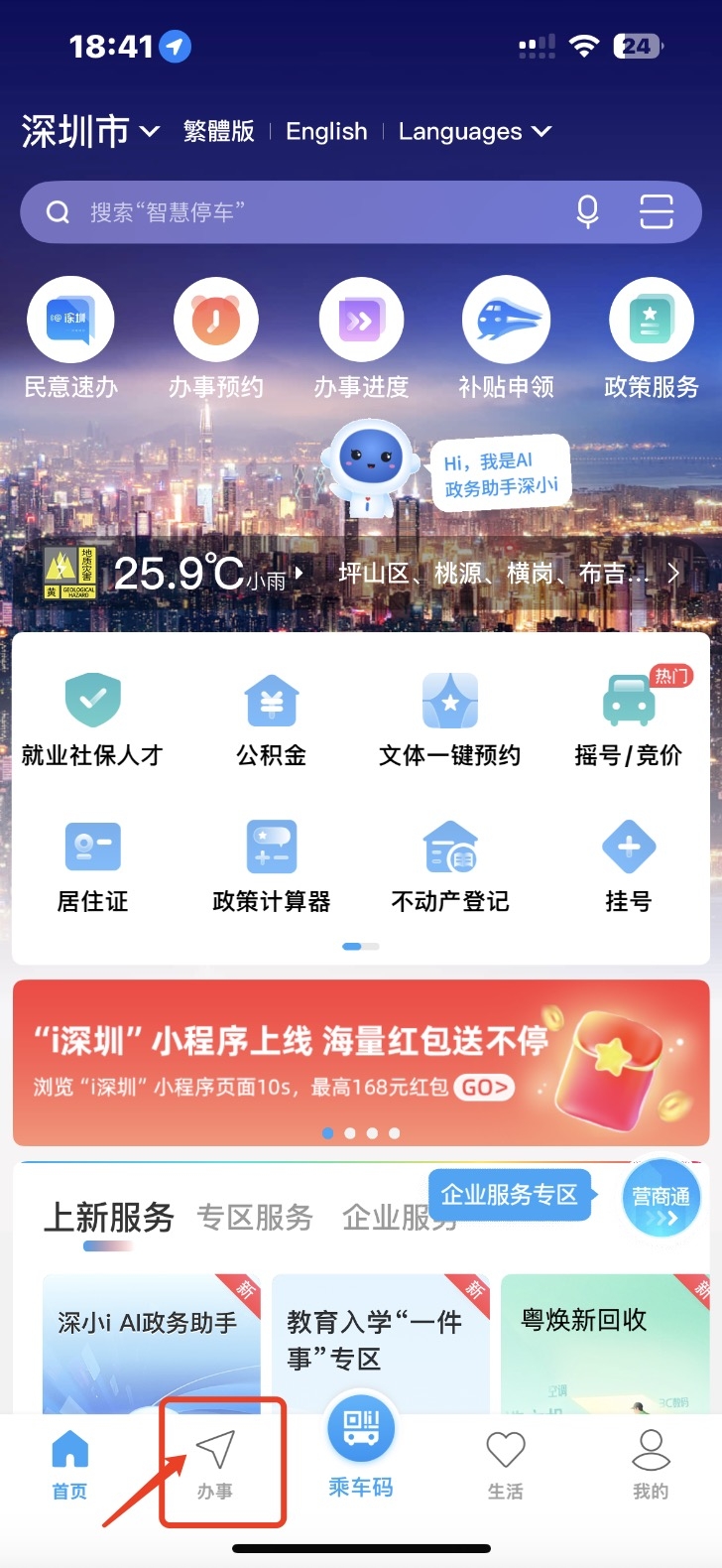This screenshot has width=722, height=1568.
Task: Tap the 搜索“智慧停车” search box
Action: 298,212
